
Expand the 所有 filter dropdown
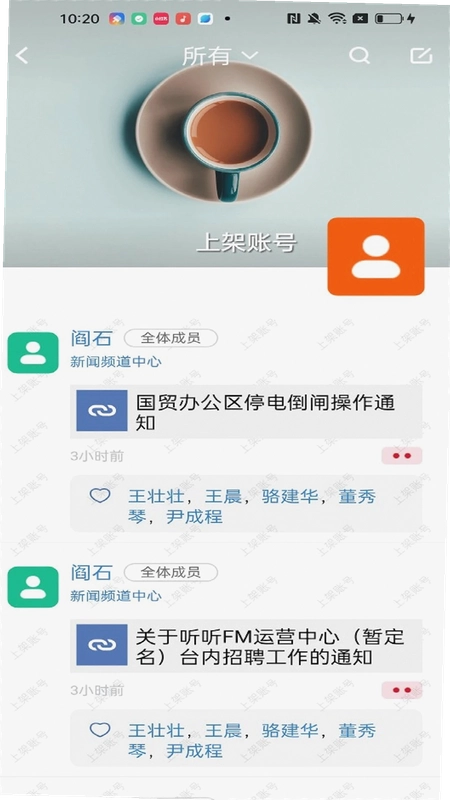click(220, 56)
